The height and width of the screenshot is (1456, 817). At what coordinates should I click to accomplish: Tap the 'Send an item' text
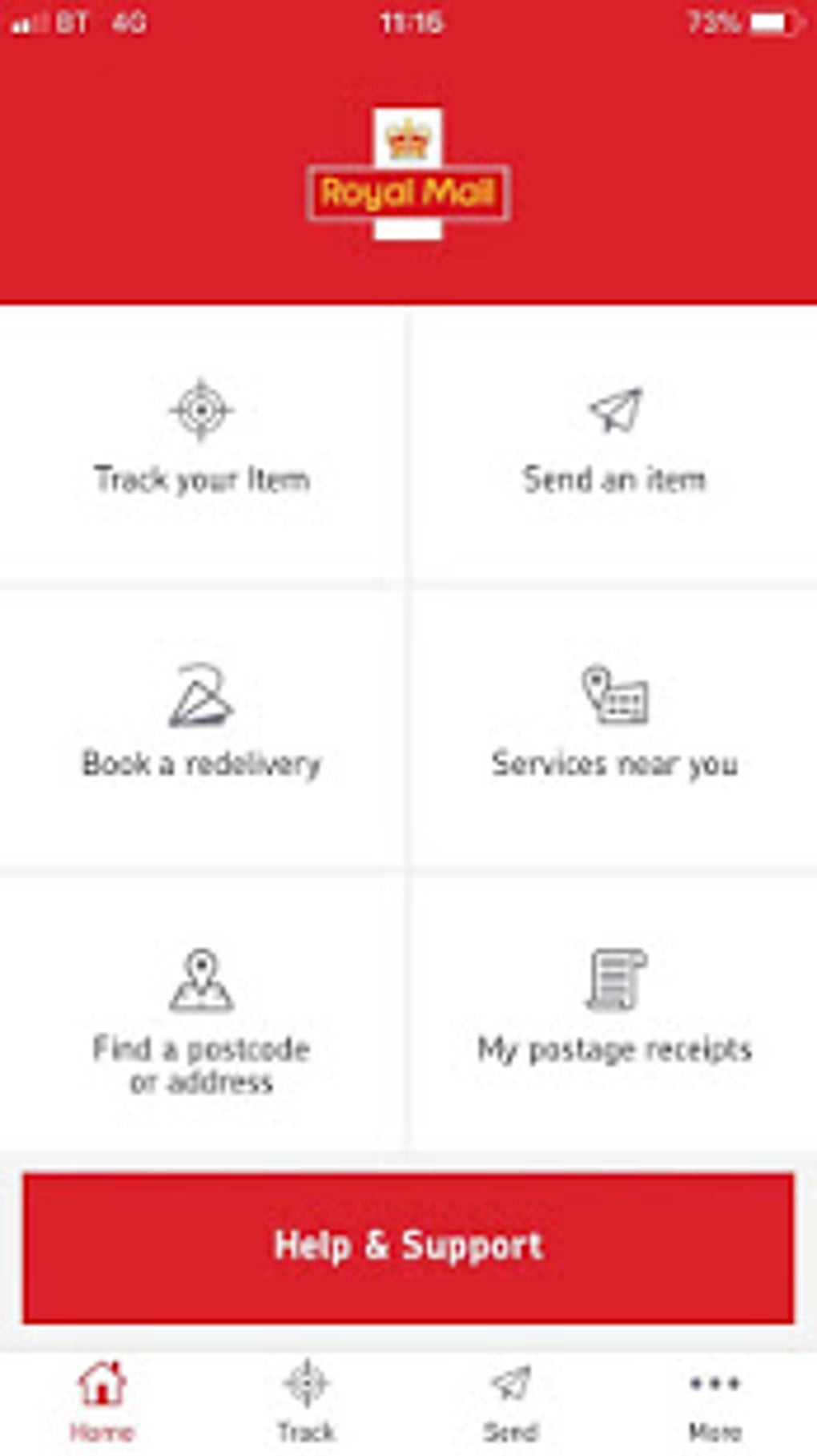[x=614, y=478]
